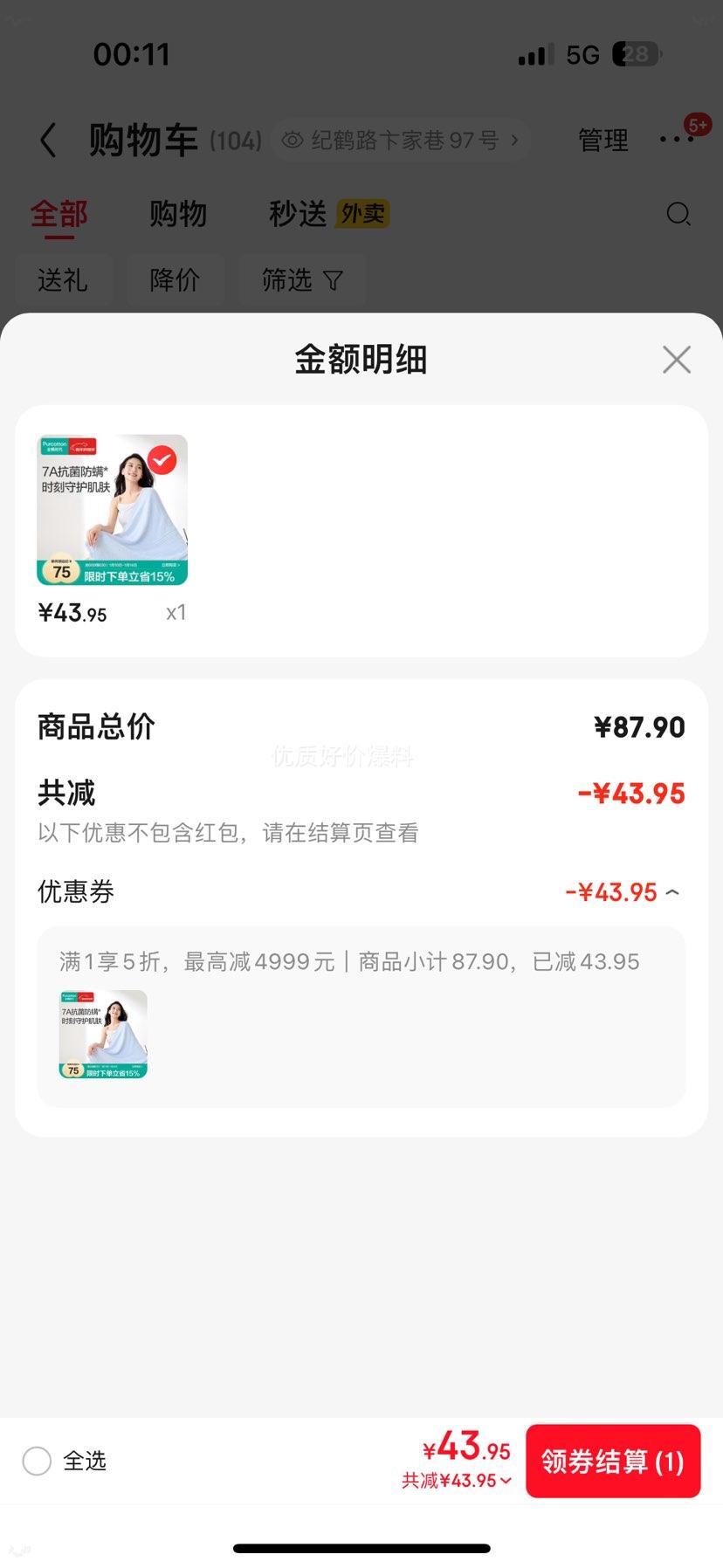Screen dimensions: 723x1568
Task: Switch to the 秒送 外卖 tab
Action: 297,214
